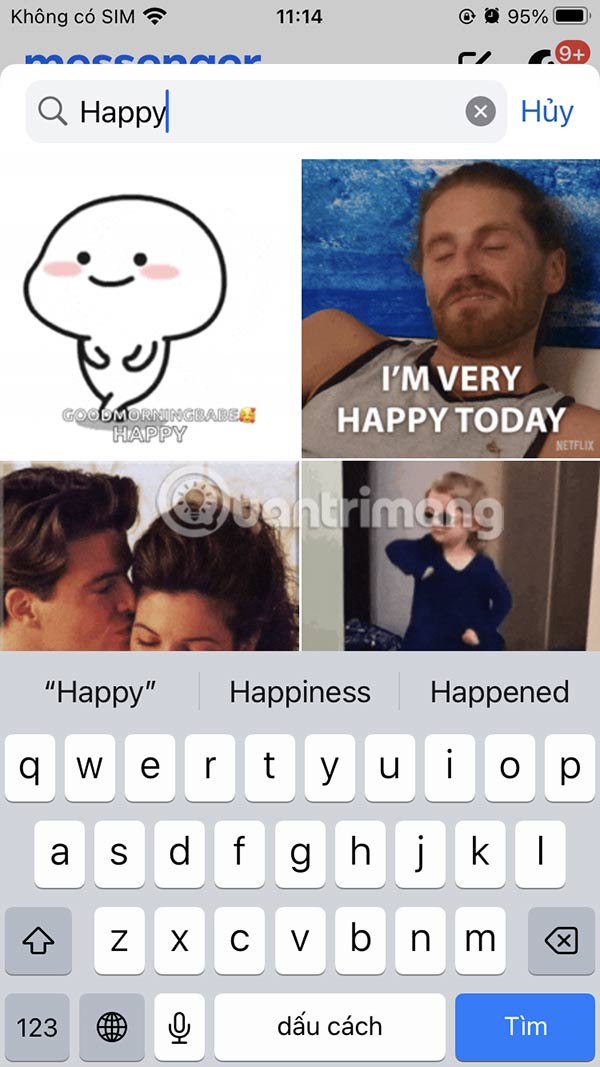Image resolution: width=600 pixels, height=1067 pixels.
Task: Choose the Happiness keyboard suggestion
Action: point(300,692)
